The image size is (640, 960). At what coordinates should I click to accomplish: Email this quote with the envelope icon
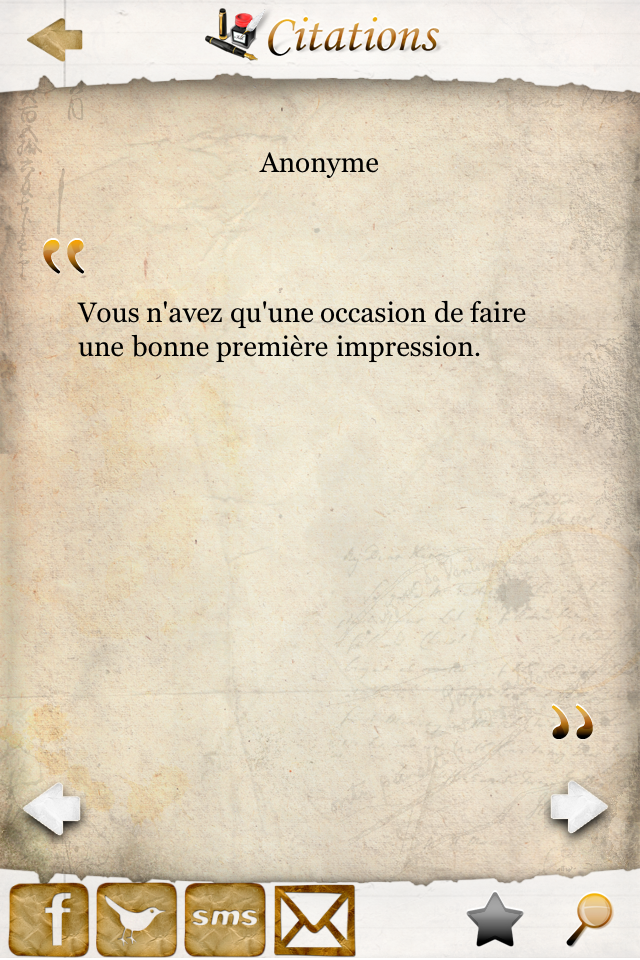click(314, 918)
